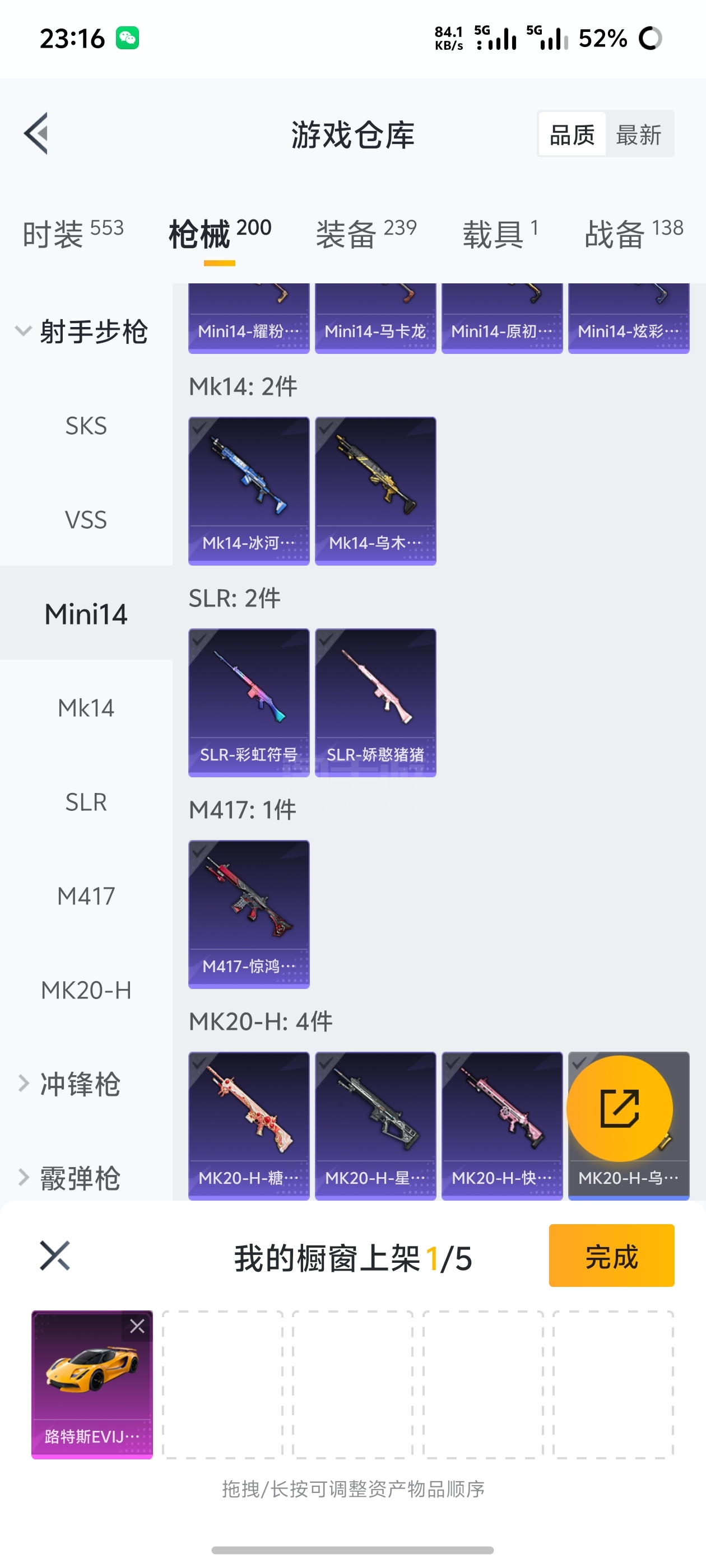This screenshot has width=706, height=1568.
Task: Sort warehouse by 最新
Action: [x=638, y=134]
